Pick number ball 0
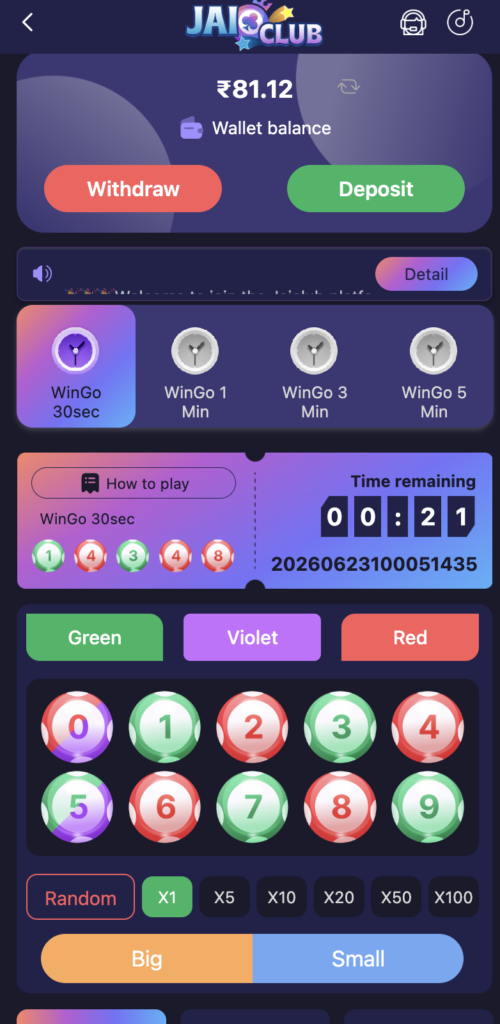Image resolution: width=500 pixels, height=1024 pixels. coord(77,728)
